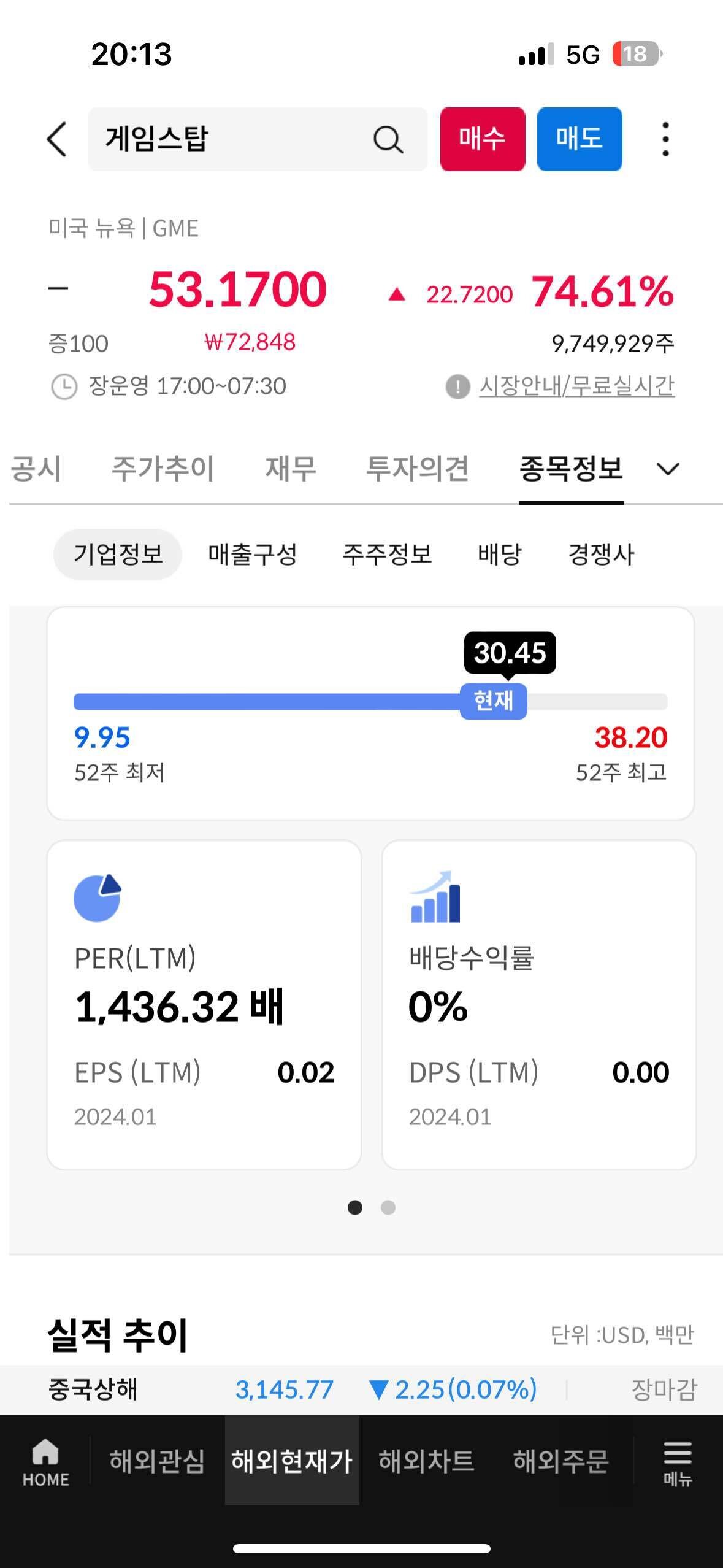The image size is (723, 1568).
Task: Open the three-dot overflow menu
Action: point(667,139)
